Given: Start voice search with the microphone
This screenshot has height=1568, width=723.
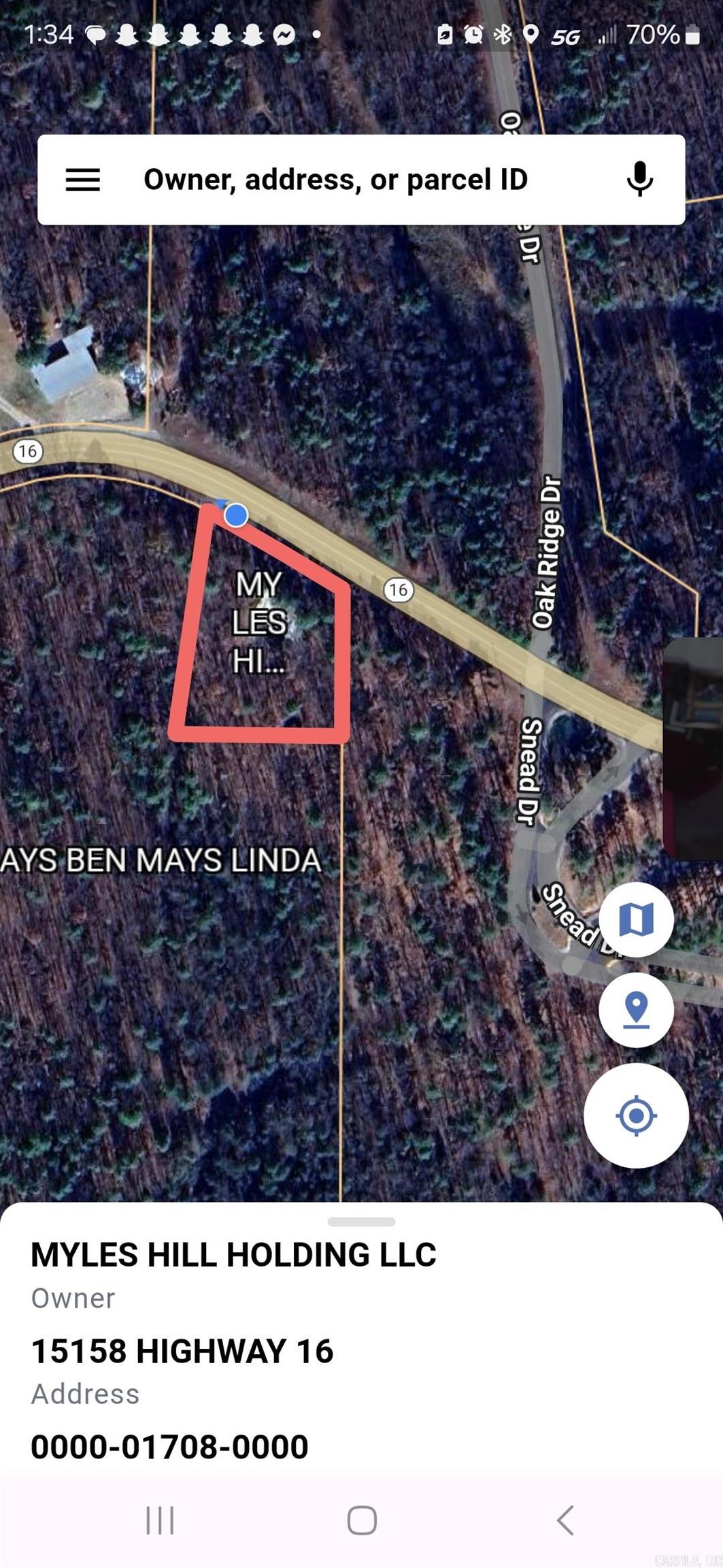Looking at the screenshot, I should 639,180.
